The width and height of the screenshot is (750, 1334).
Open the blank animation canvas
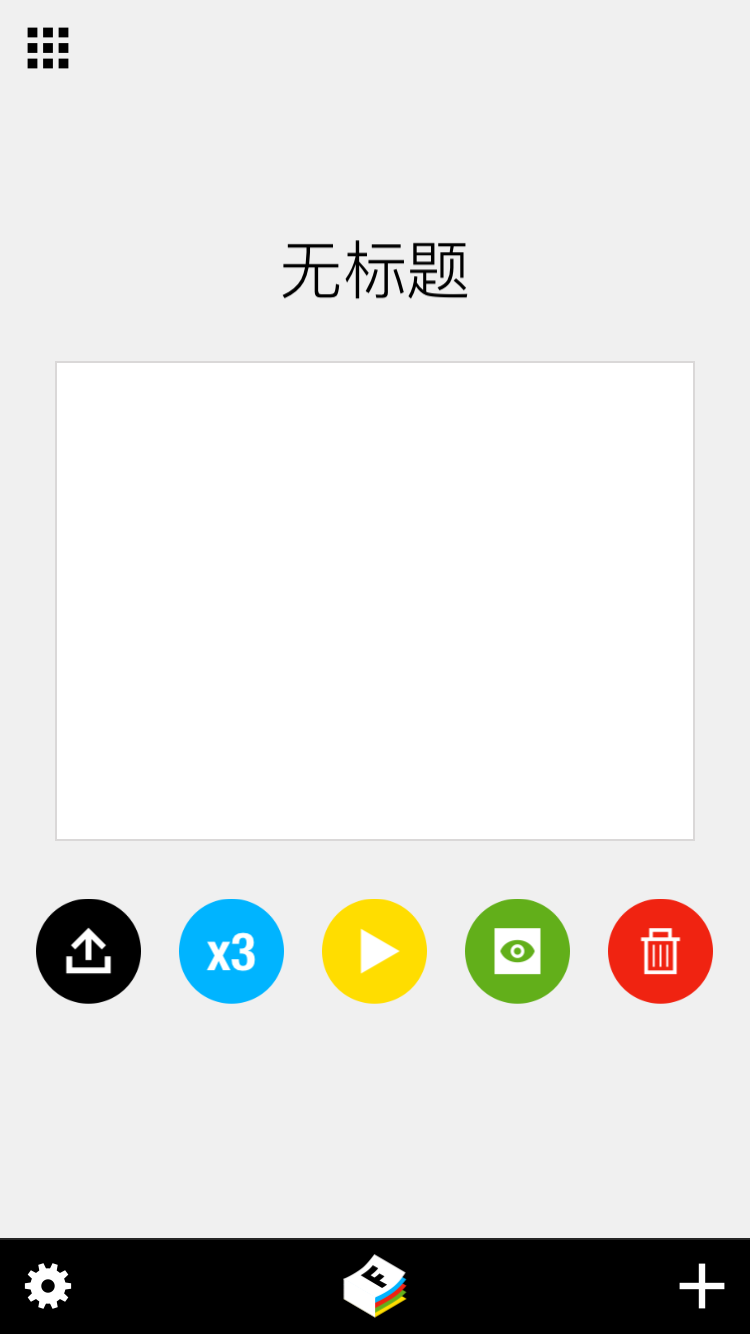(x=375, y=600)
